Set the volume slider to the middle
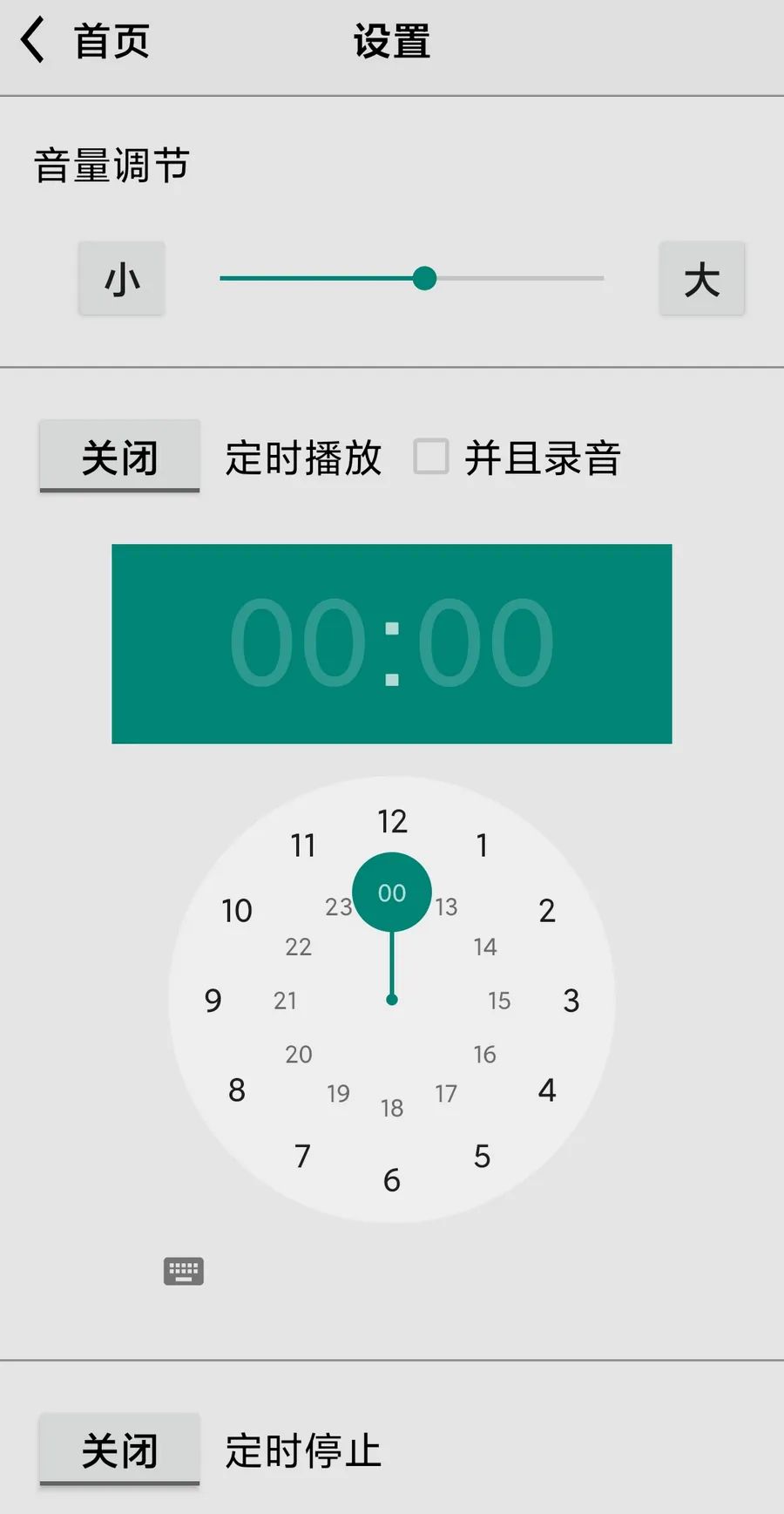The width and height of the screenshot is (784, 1514). click(412, 278)
